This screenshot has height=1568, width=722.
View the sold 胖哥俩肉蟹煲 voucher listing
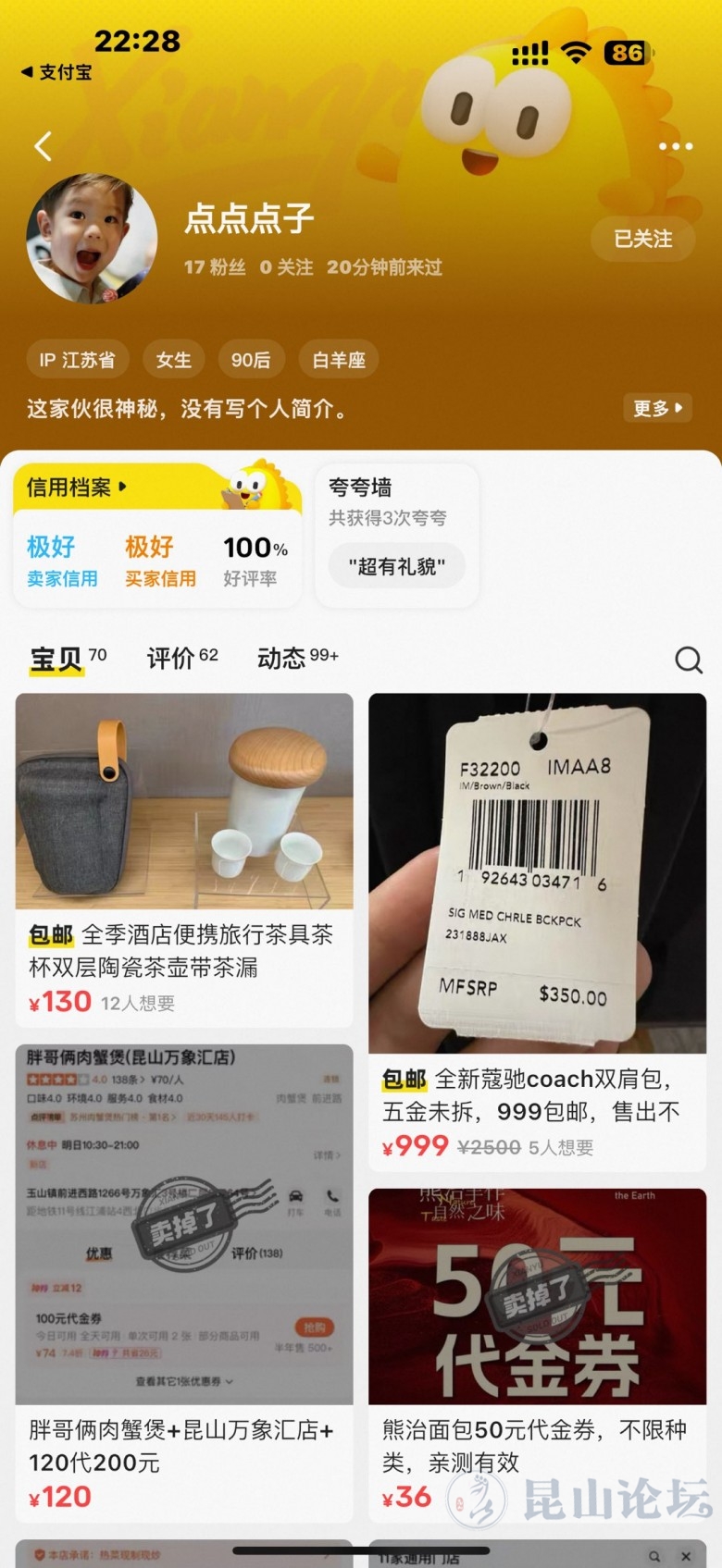point(184,1284)
